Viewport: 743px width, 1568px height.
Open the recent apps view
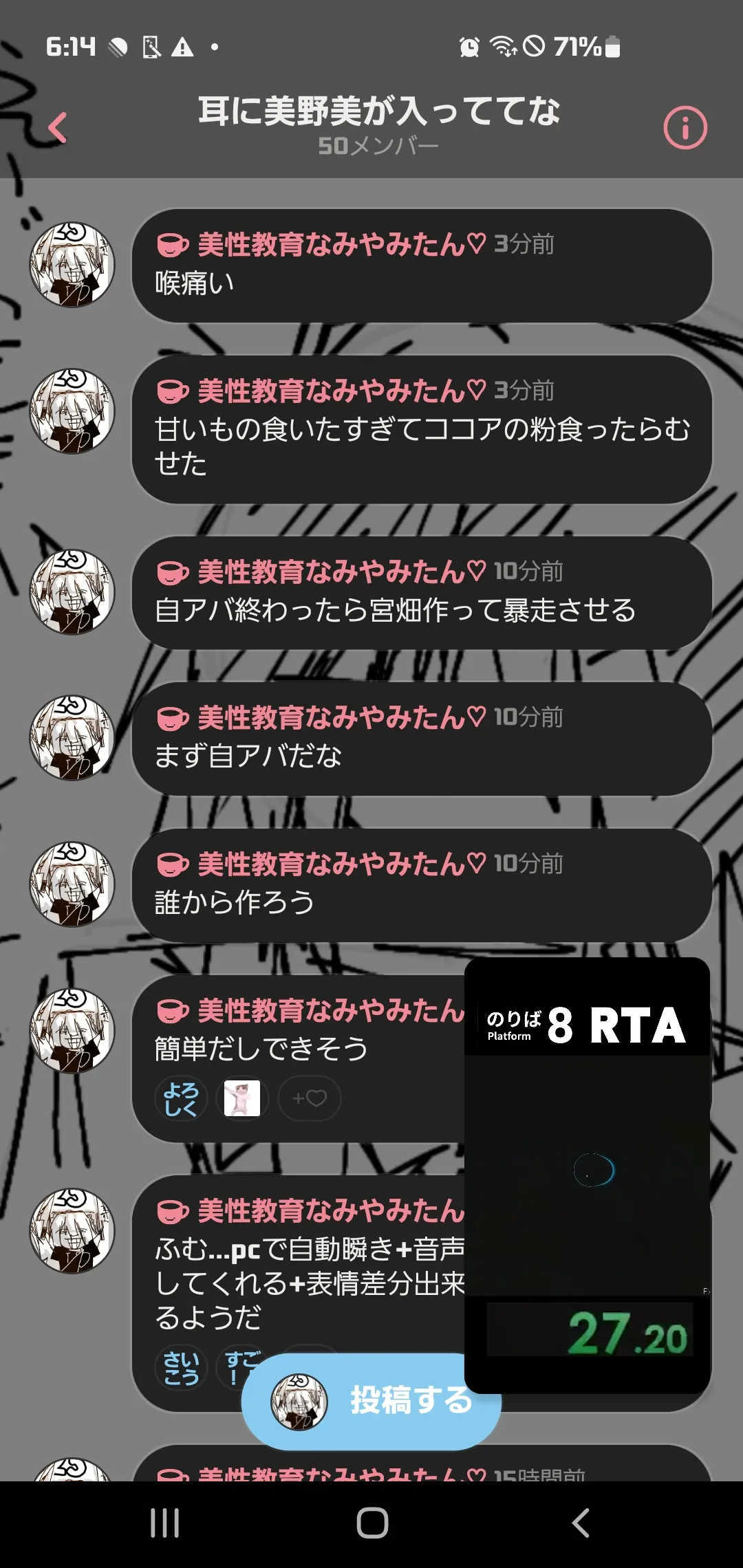click(165, 1523)
